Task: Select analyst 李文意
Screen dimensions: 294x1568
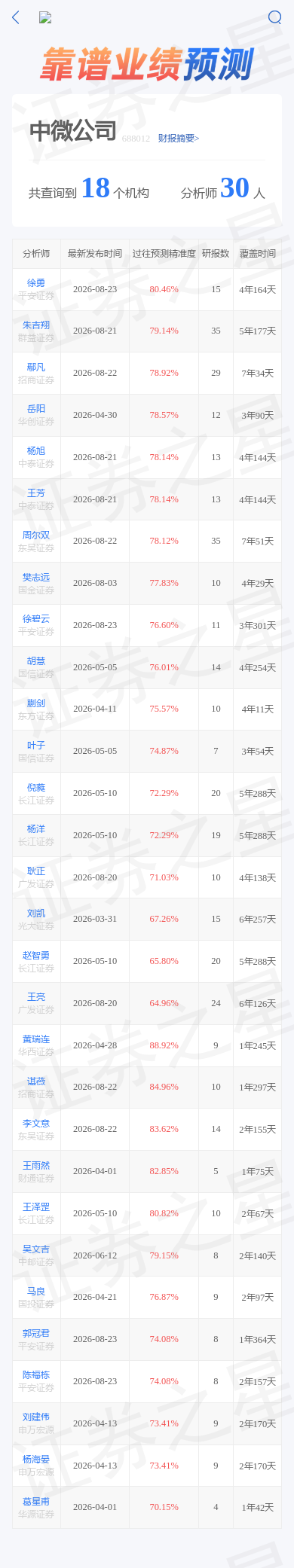Action: pyautogui.click(x=36, y=1124)
